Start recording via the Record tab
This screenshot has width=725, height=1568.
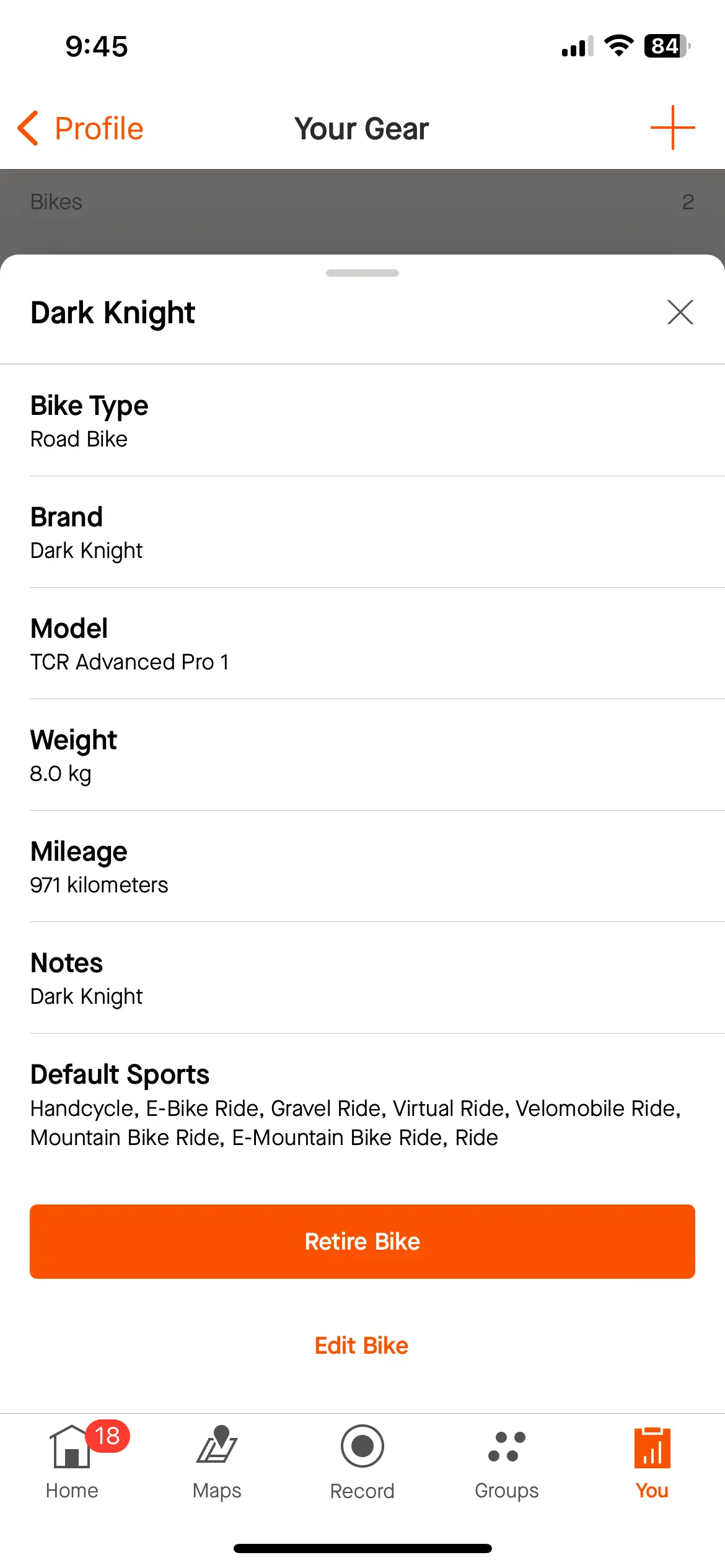362,1461
